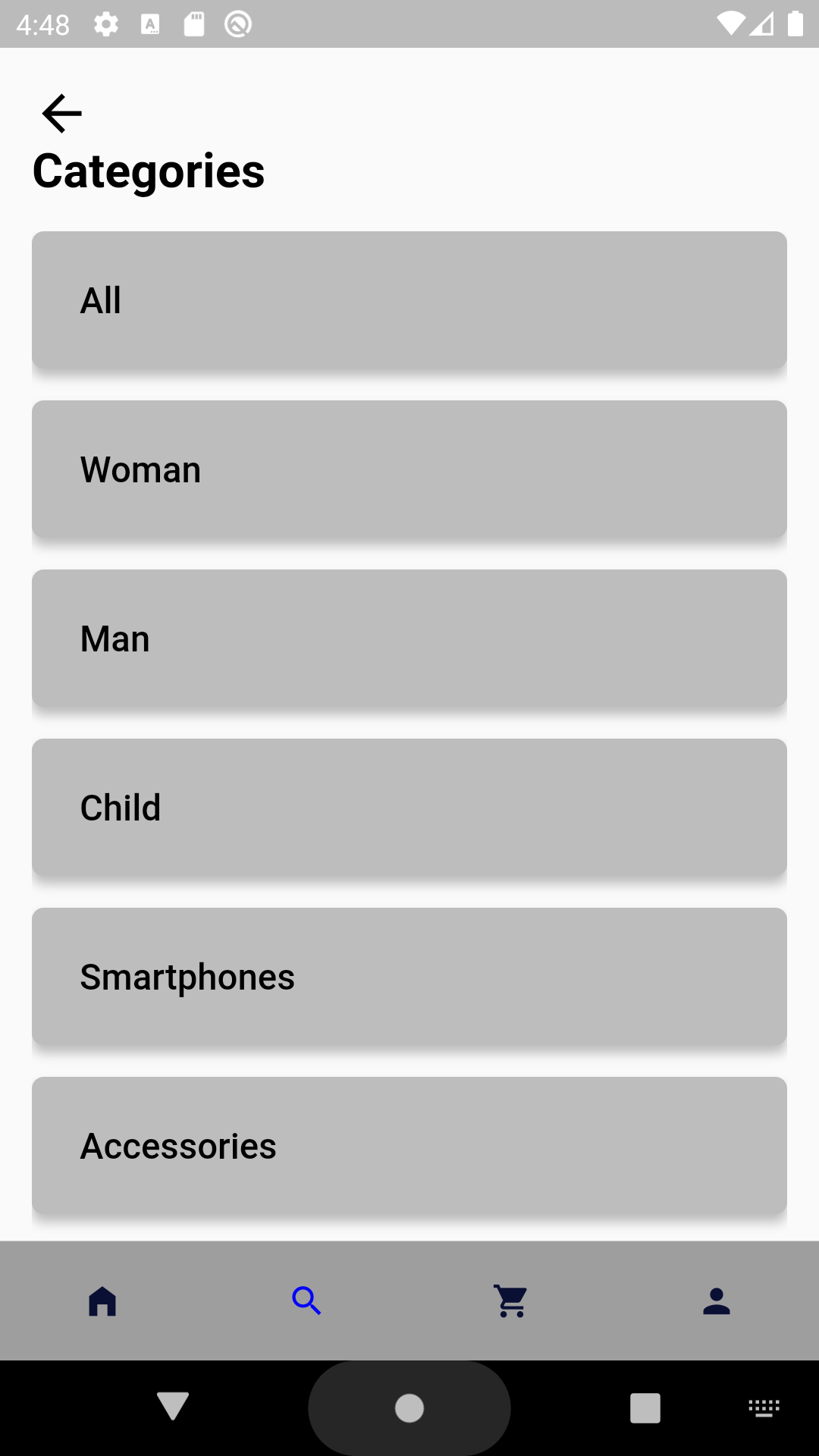The height and width of the screenshot is (1456, 819).
Task: Select the All category
Action: (409, 300)
